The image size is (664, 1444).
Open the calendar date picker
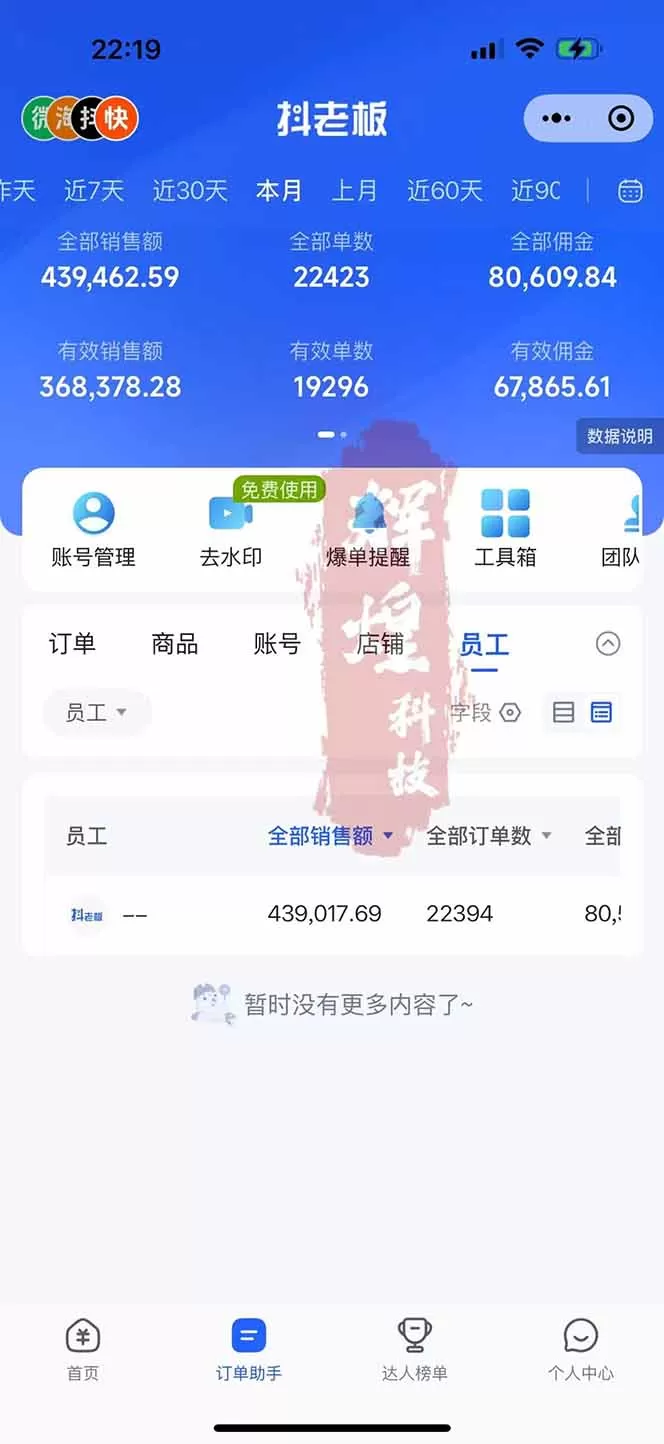coord(630,191)
